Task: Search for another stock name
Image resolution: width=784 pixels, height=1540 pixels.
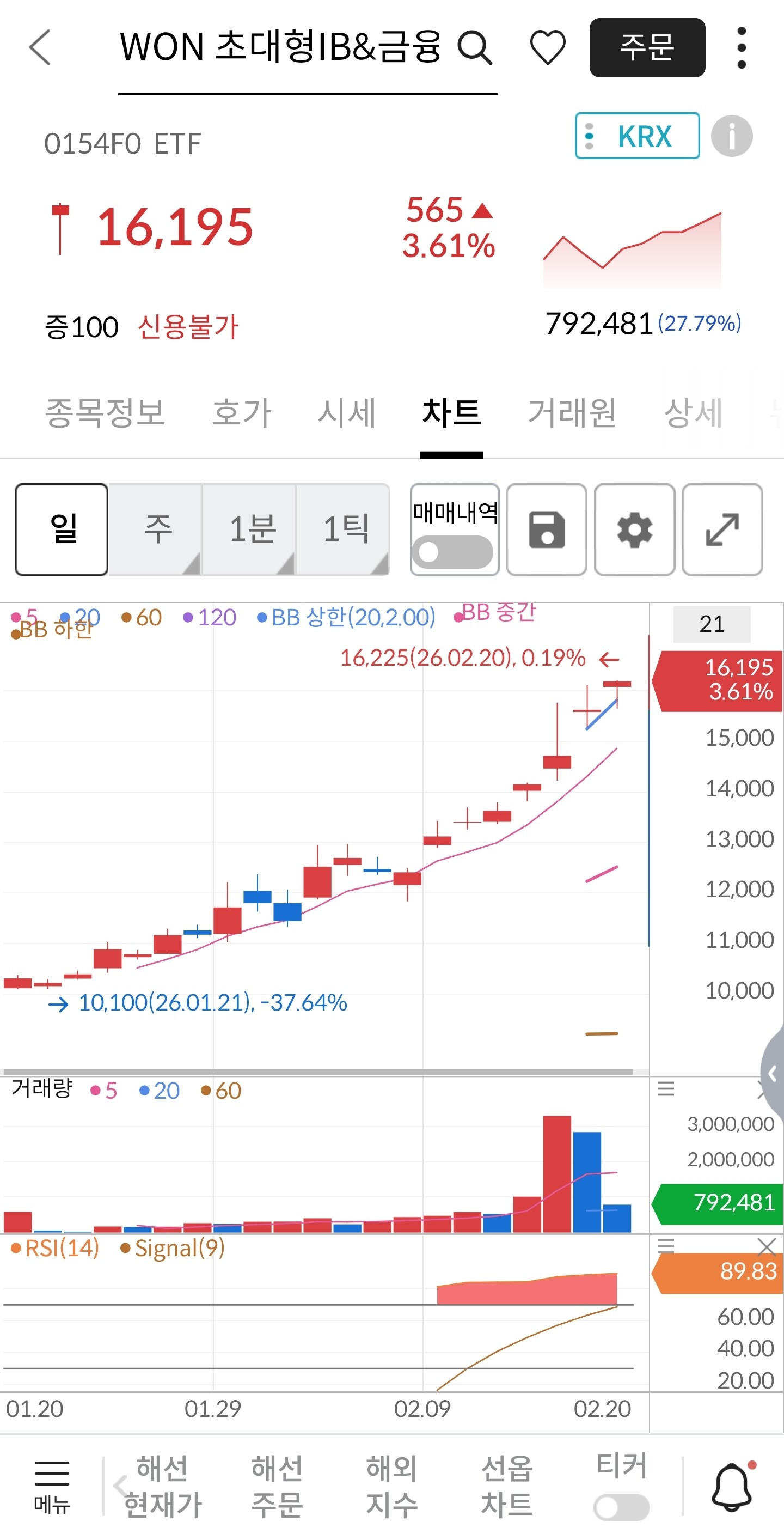Action: [x=475, y=48]
